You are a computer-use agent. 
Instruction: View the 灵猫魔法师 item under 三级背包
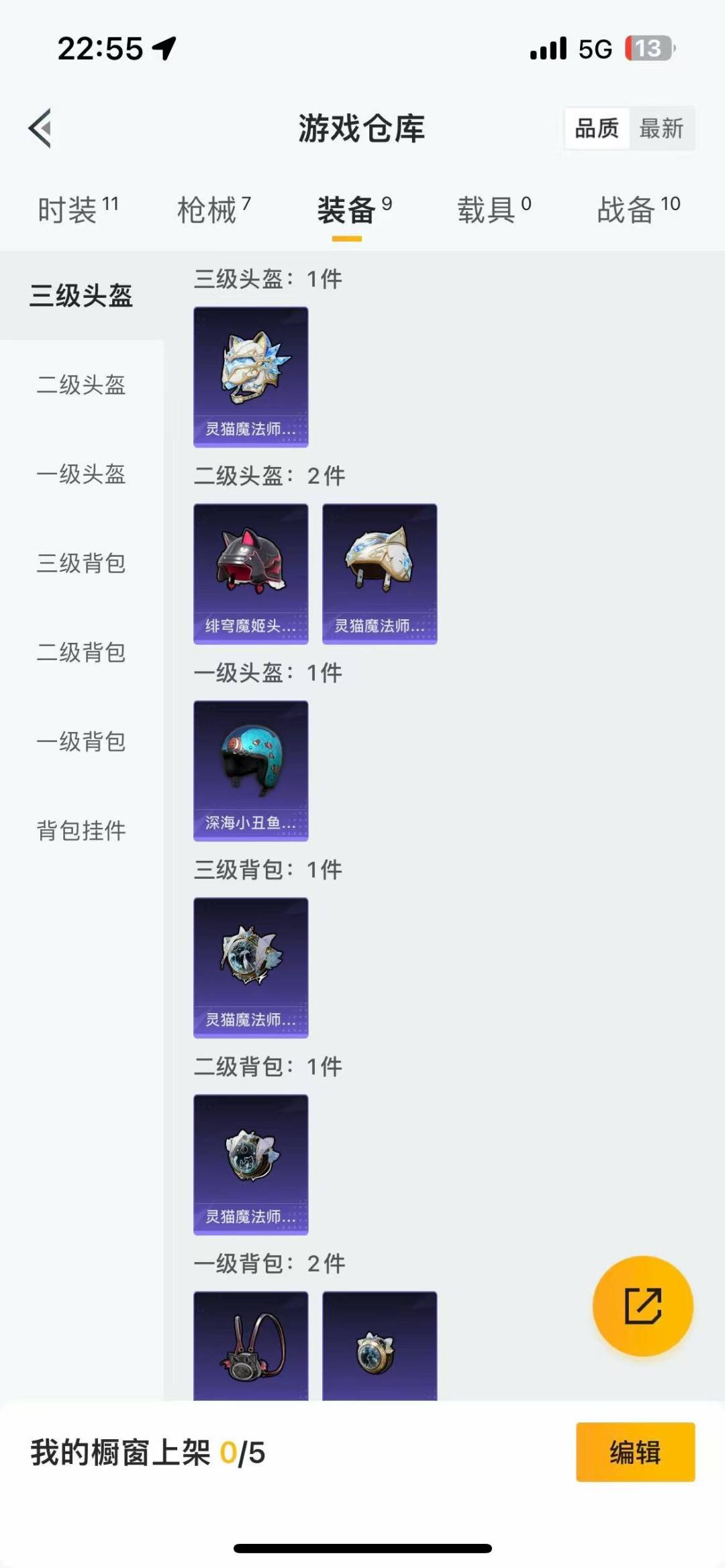(x=251, y=968)
